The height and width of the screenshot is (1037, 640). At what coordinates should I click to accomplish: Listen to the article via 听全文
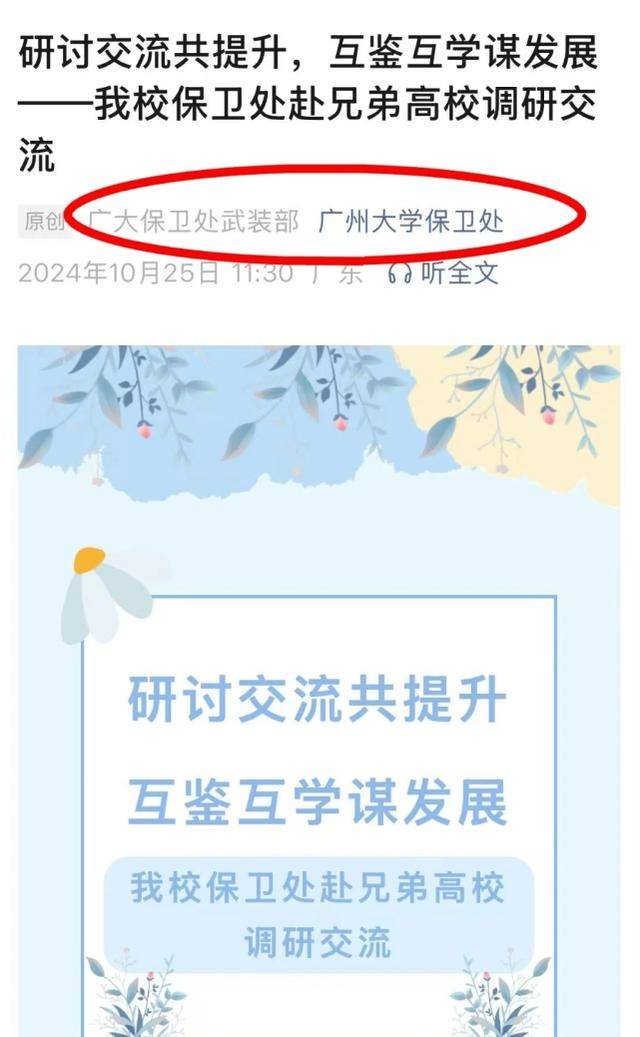click(443, 272)
